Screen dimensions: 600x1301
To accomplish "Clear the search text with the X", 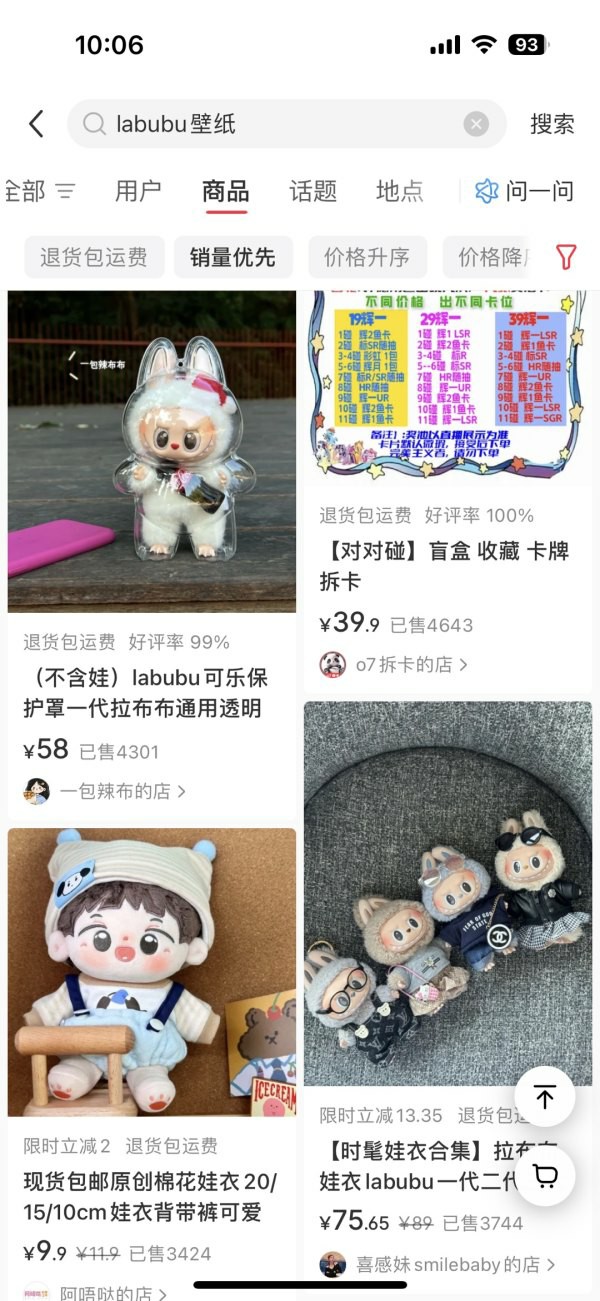I will pos(476,124).
